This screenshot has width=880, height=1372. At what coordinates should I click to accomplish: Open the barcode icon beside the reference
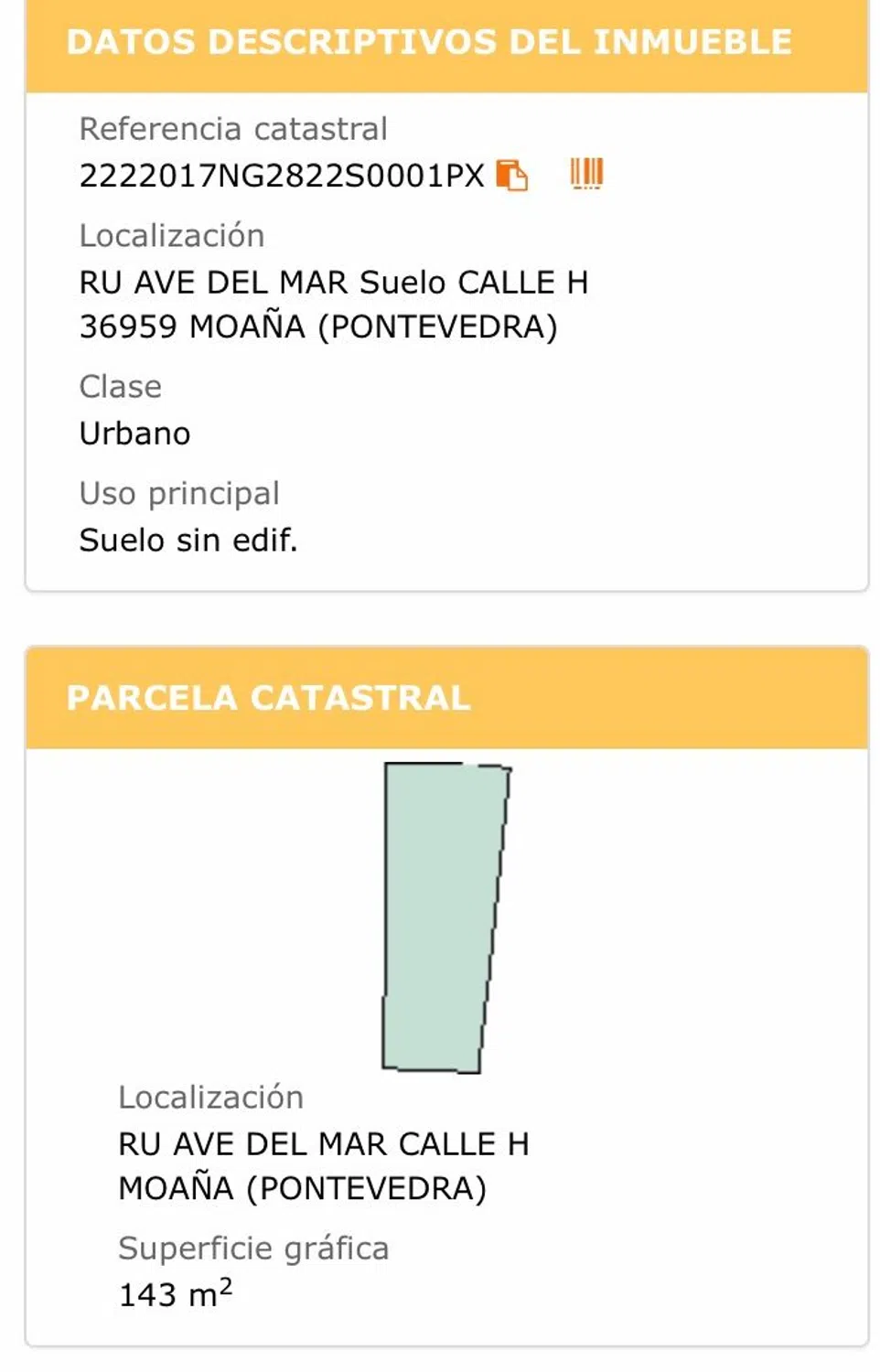tap(586, 173)
